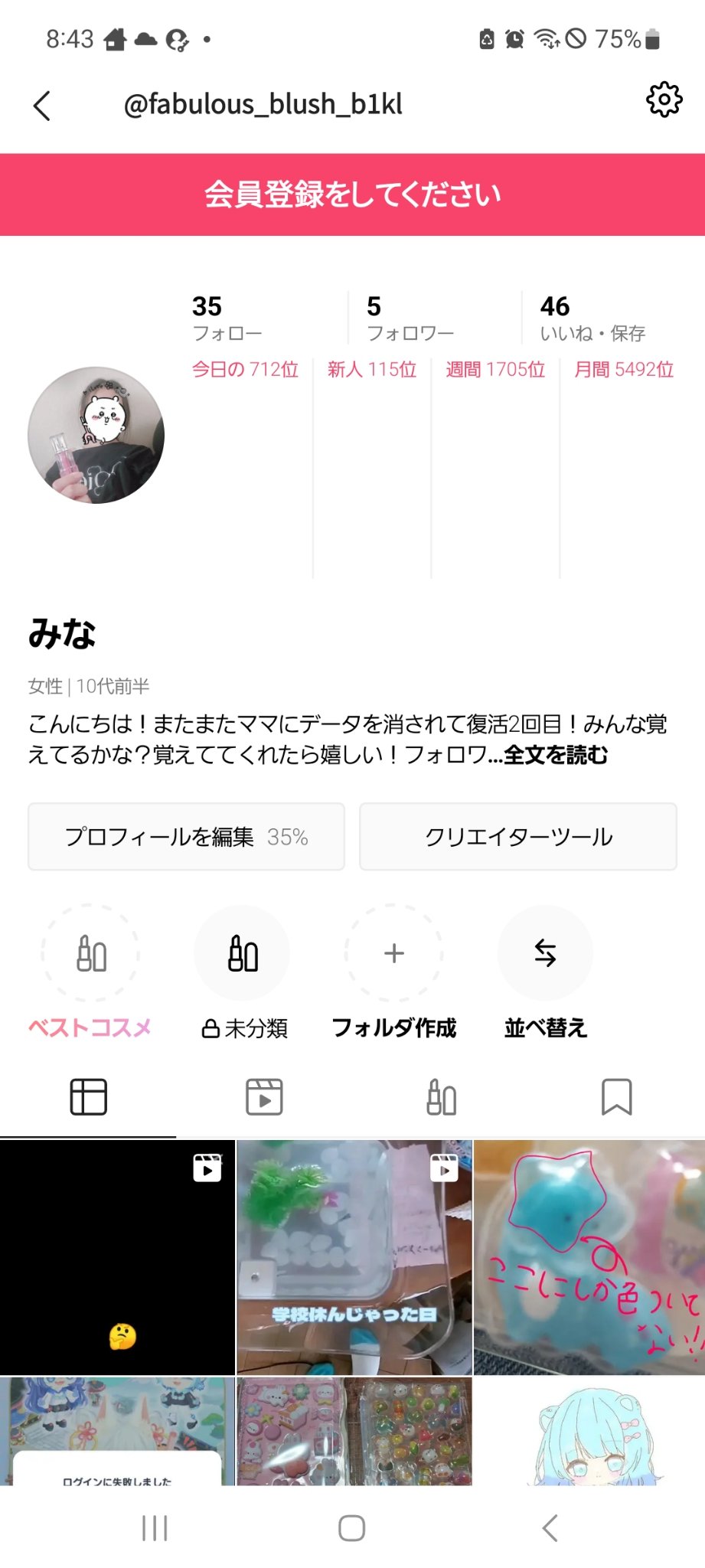Open the locked 未分類 folder
Image resolution: width=705 pixels, height=1568 pixels.
(x=241, y=953)
